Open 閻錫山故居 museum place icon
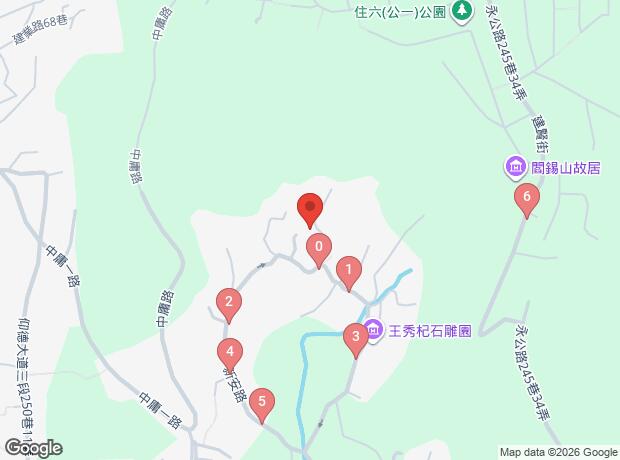620x460 pixels. click(514, 167)
